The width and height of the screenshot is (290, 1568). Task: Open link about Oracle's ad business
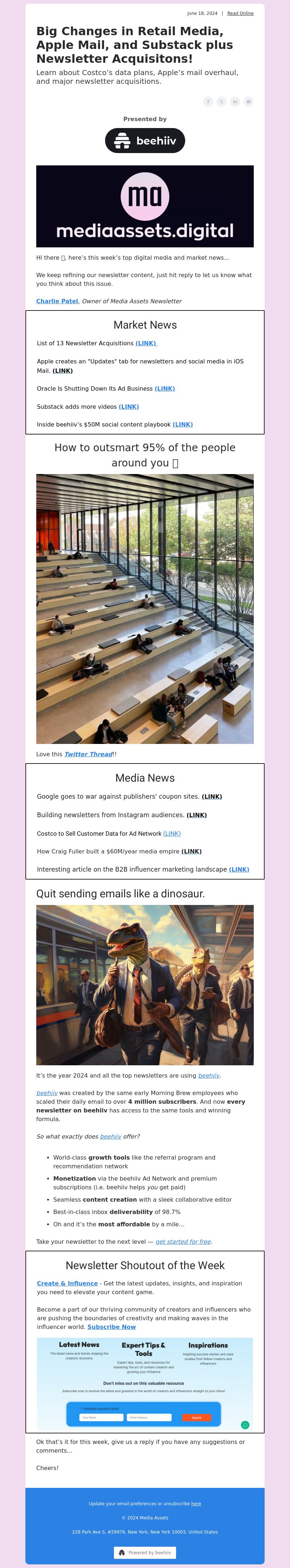[x=165, y=388]
